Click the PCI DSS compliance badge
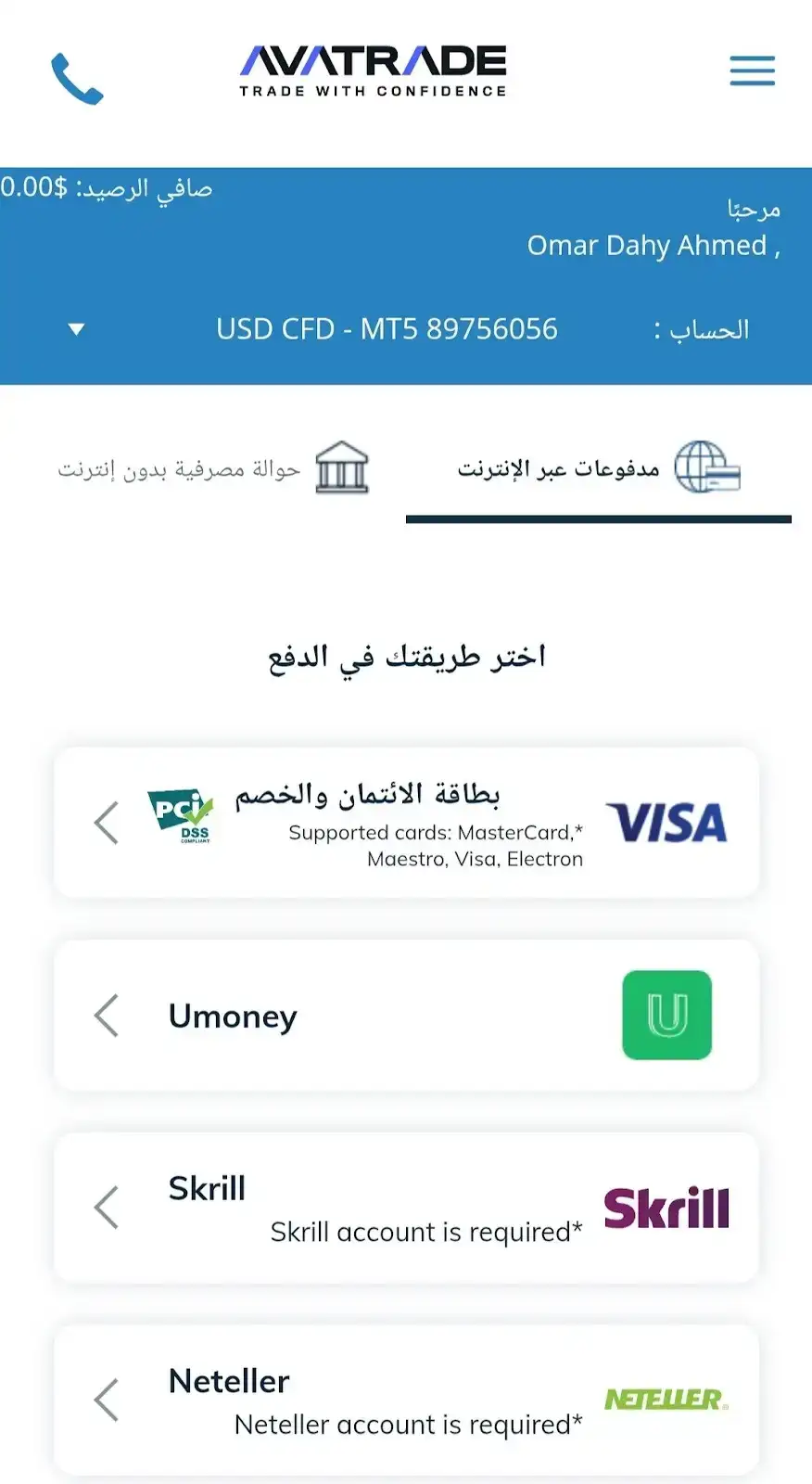This screenshot has height=1484, width=812. [182, 815]
